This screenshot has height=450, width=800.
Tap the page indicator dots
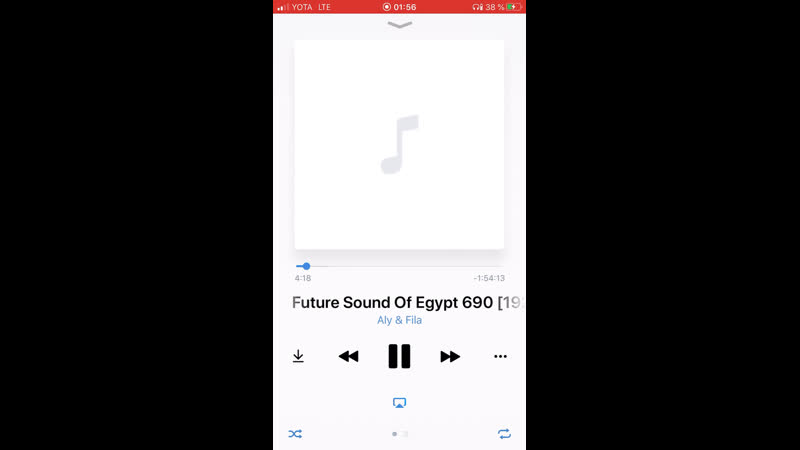[x=399, y=434]
